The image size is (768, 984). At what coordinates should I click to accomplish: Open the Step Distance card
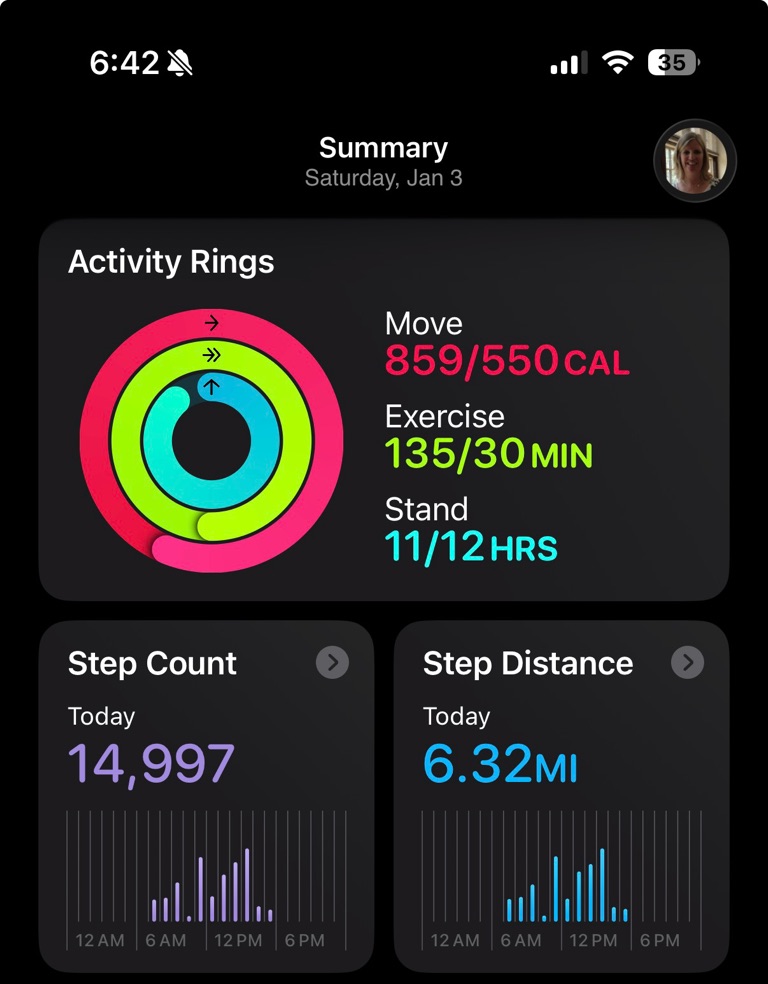561,795
